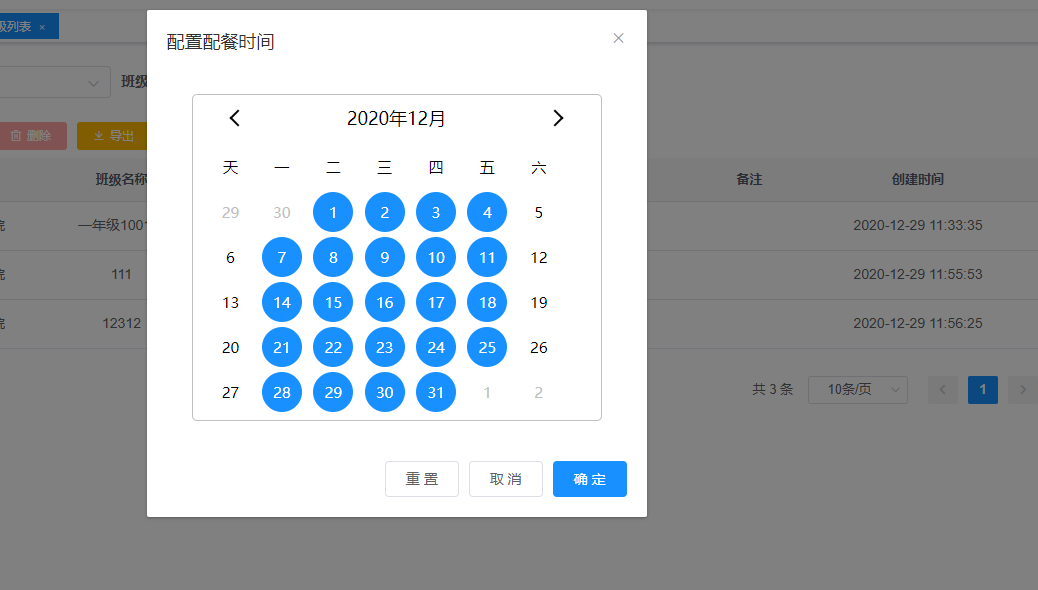
Task: Deselect December 21 on the calendar
Action: (x=282, y=348)
